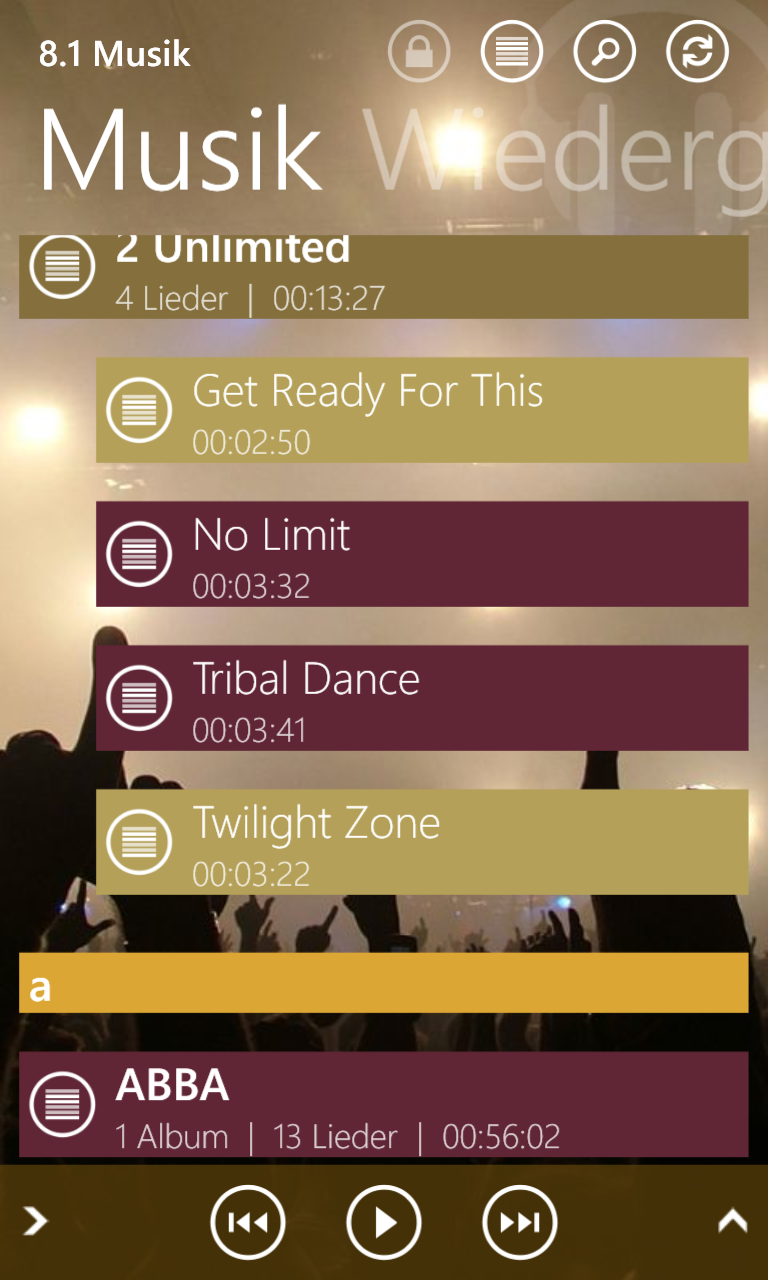The width and height of the screenshot is (768, 1280).
Task: Expand the artist ABBA
Action: point(383,1104)
